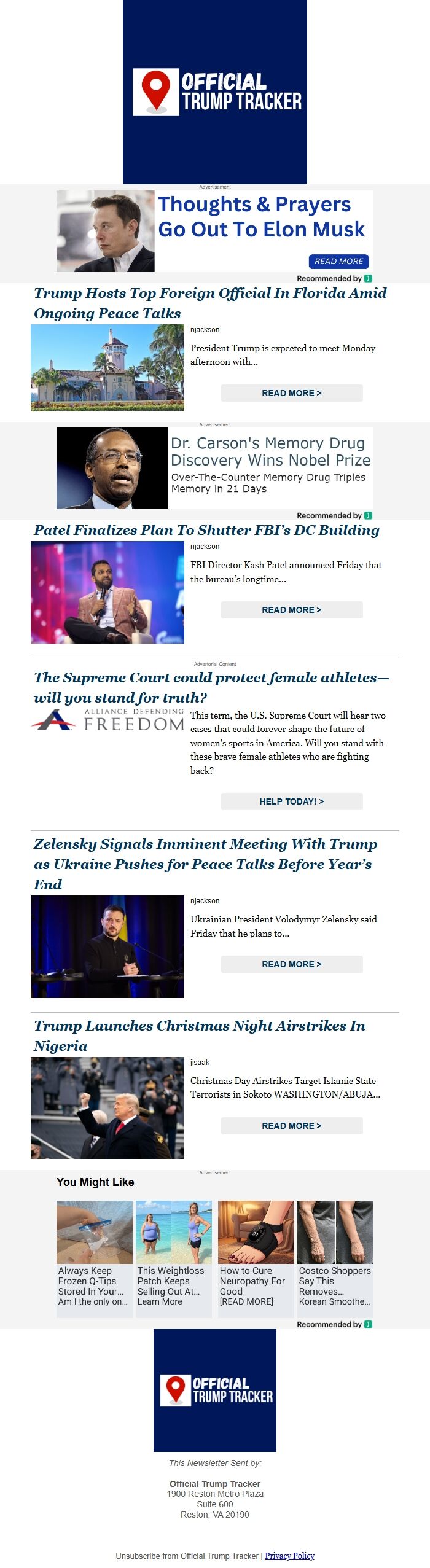Tap READ MORE under the Florida peace talks story
430x1568 pixels.
coord(292,393)
